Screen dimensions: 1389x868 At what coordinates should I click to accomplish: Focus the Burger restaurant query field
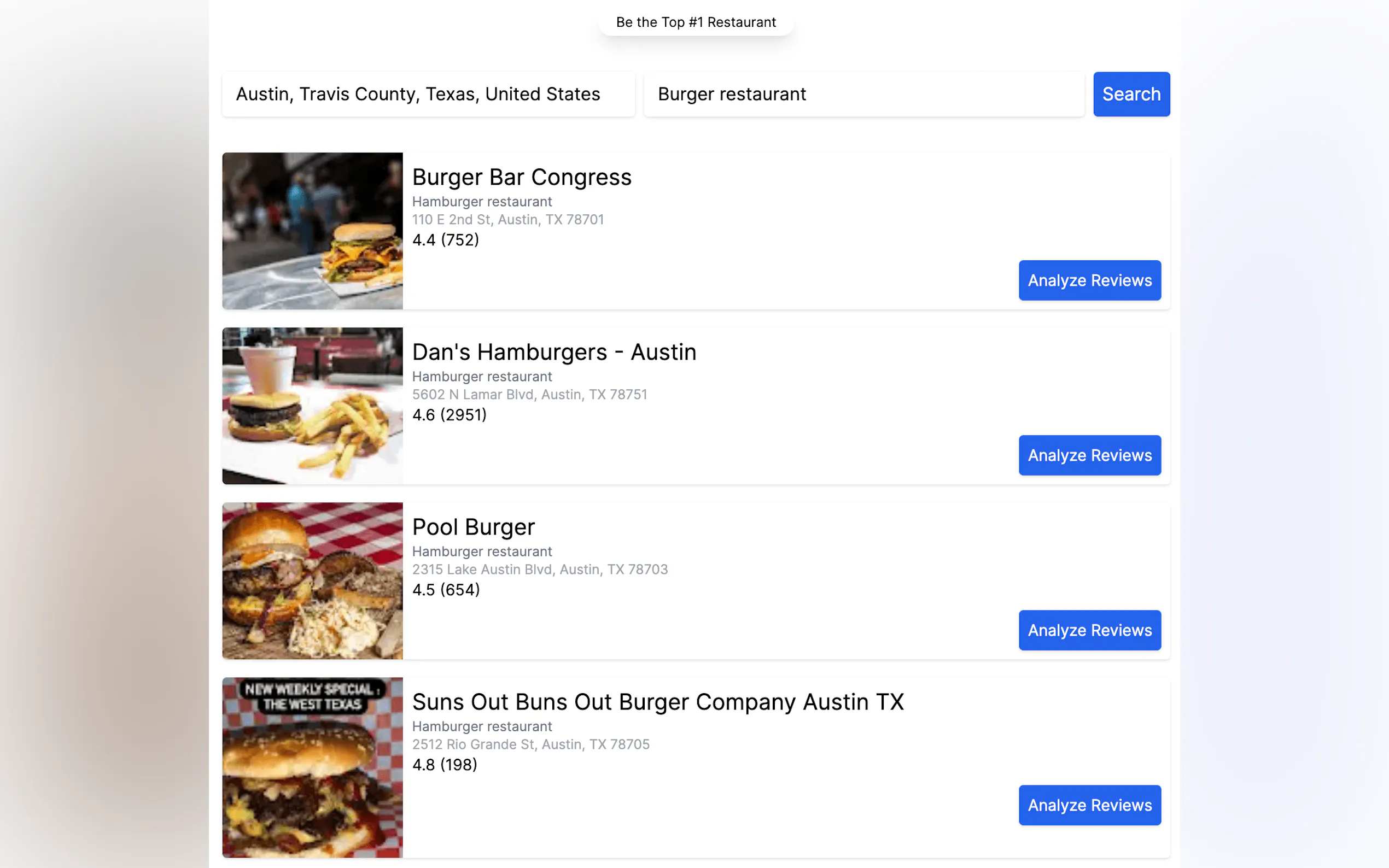point(863,94)
